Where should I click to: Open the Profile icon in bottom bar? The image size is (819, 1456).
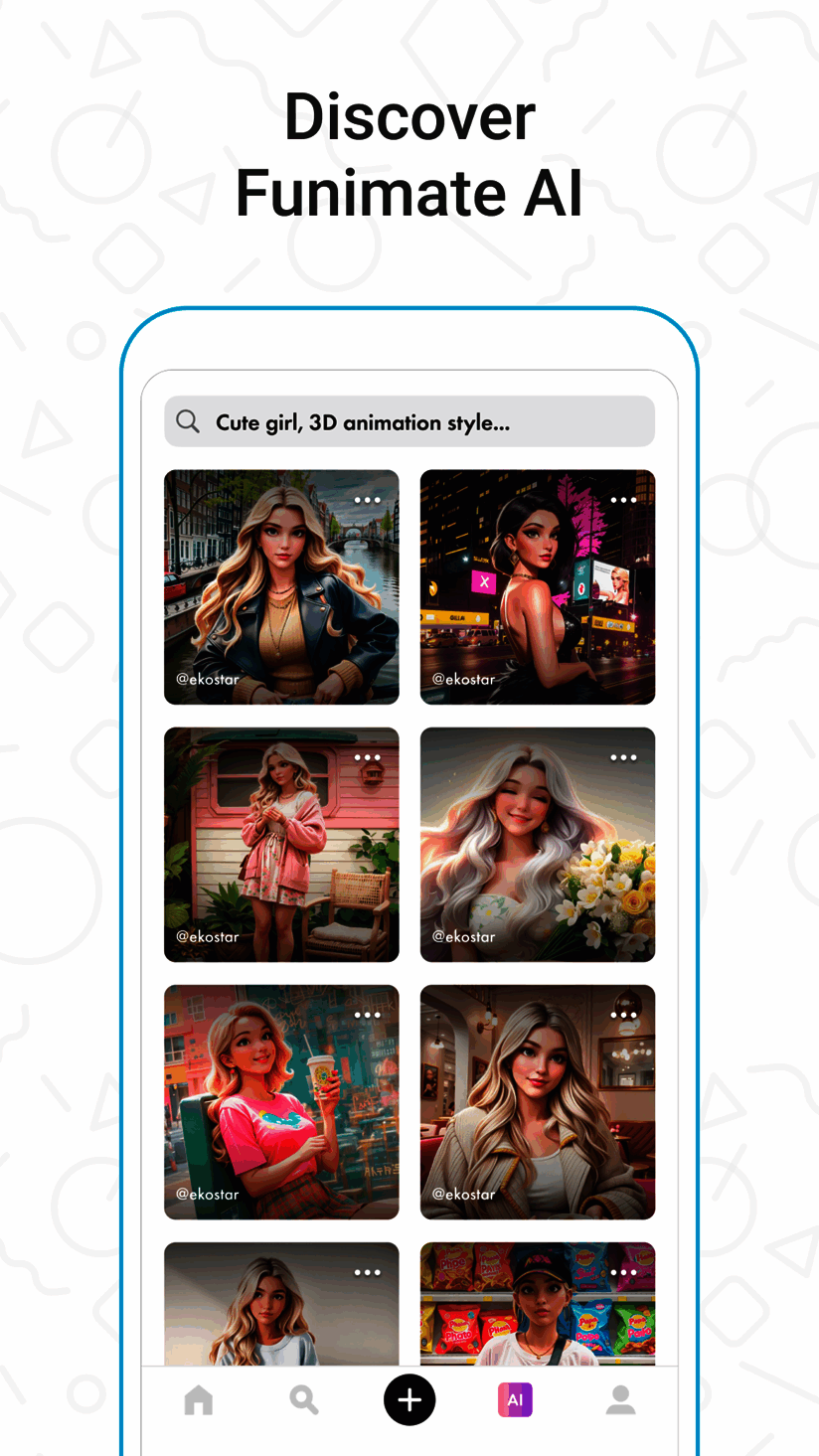coord(620,1399)
